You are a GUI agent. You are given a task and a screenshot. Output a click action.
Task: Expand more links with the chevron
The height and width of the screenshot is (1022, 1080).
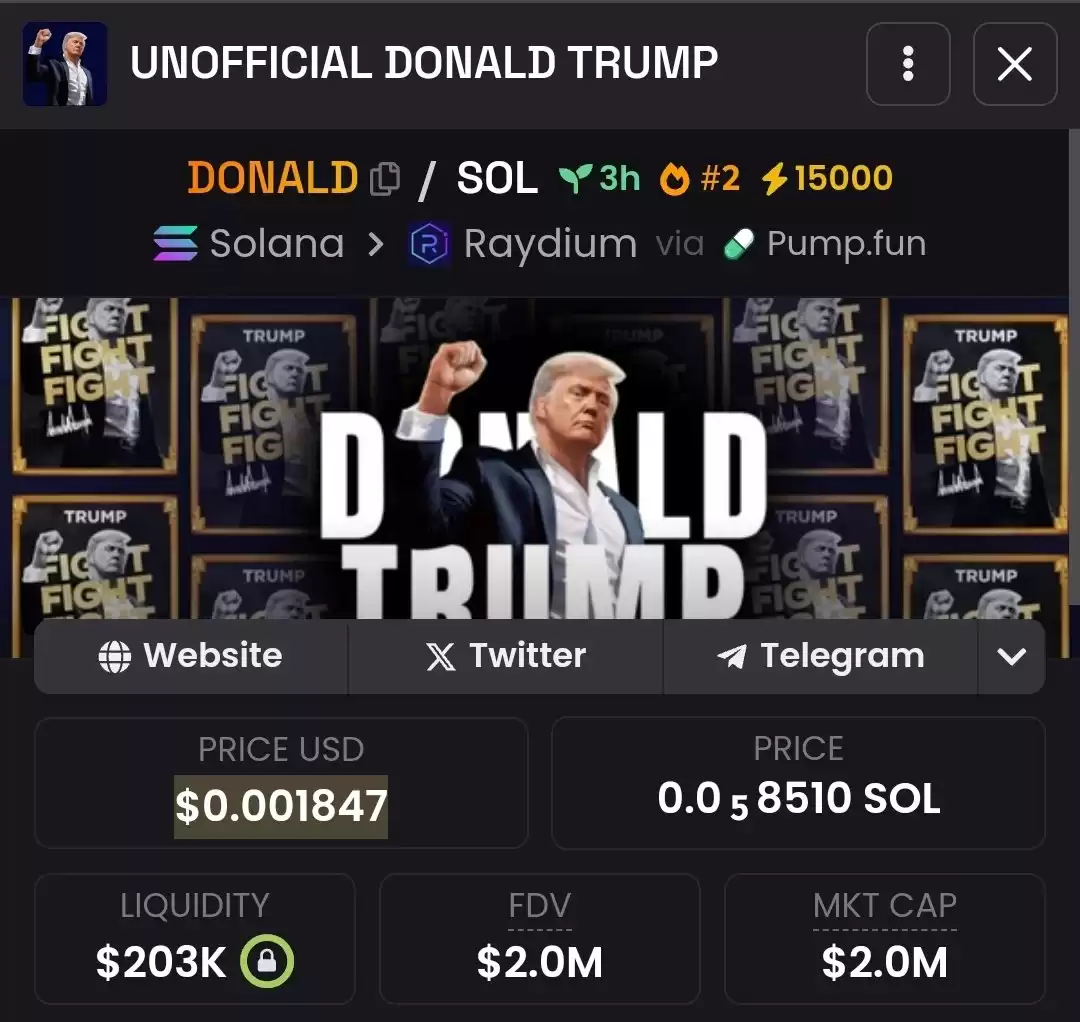pyautogui.click(x=1011, y=656)
